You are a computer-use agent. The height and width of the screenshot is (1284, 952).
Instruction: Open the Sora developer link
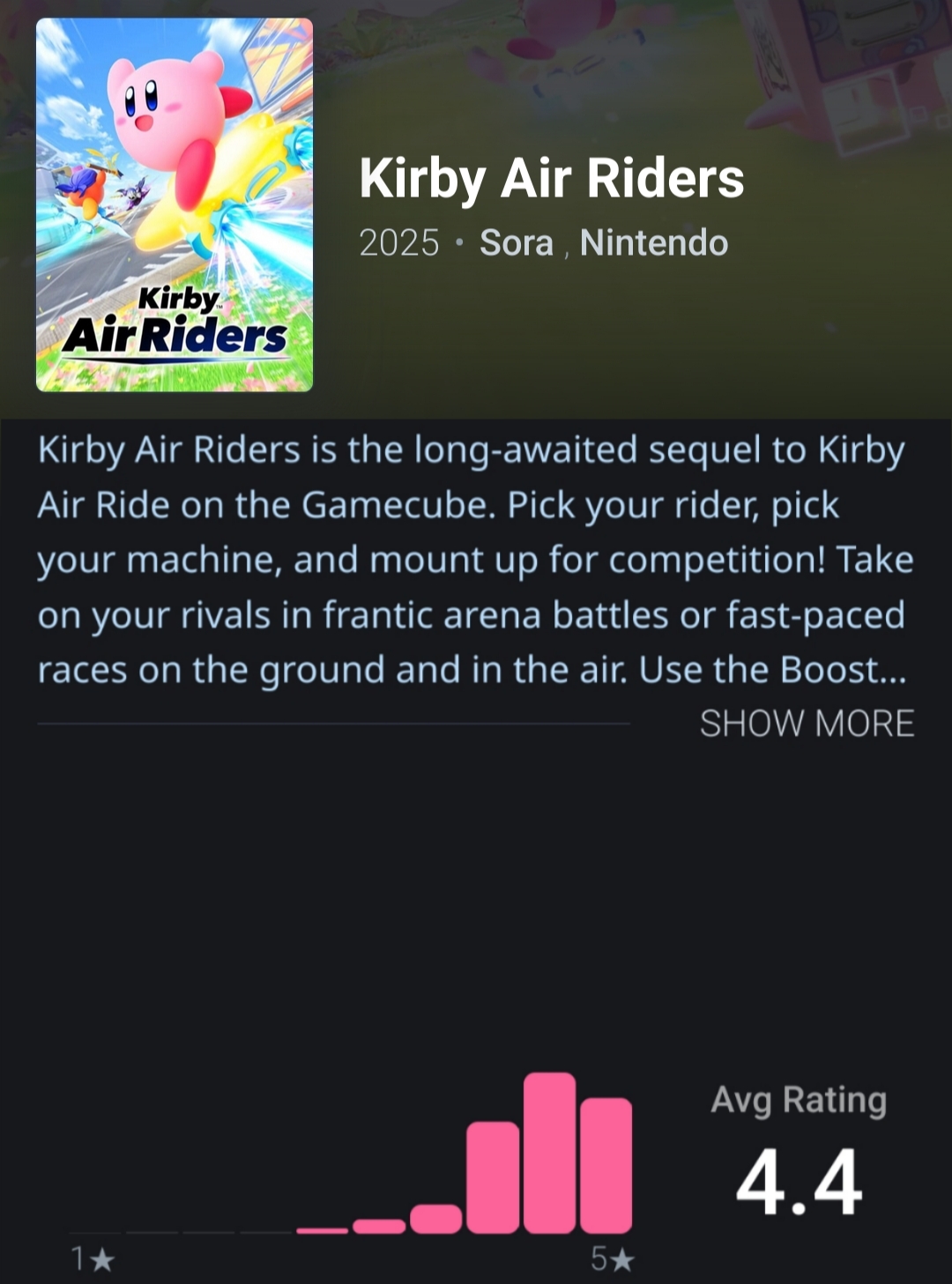click(x=517, y=242)
